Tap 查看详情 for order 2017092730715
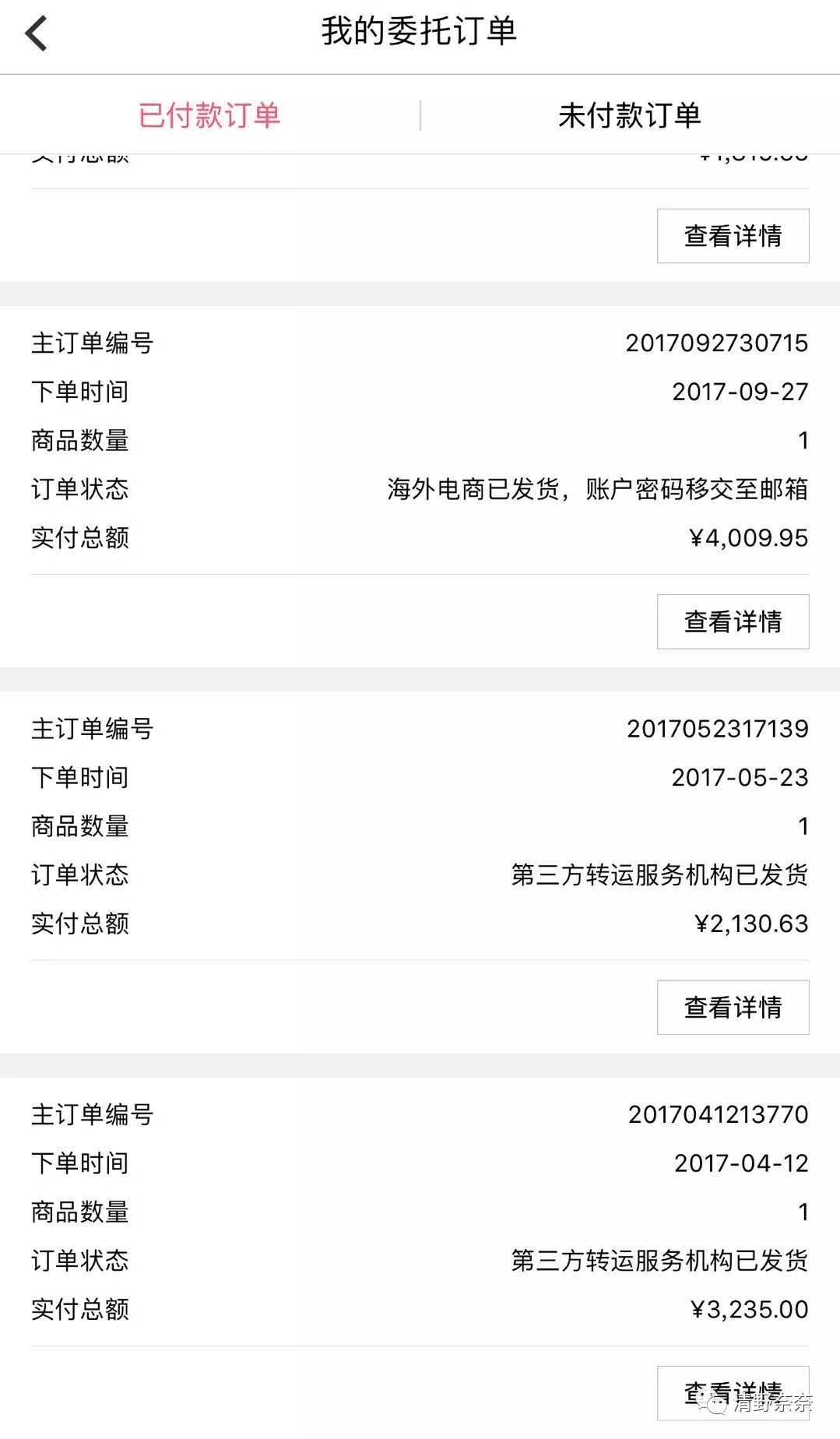This screenshot has height=1439, width=840. coord(732,621)
